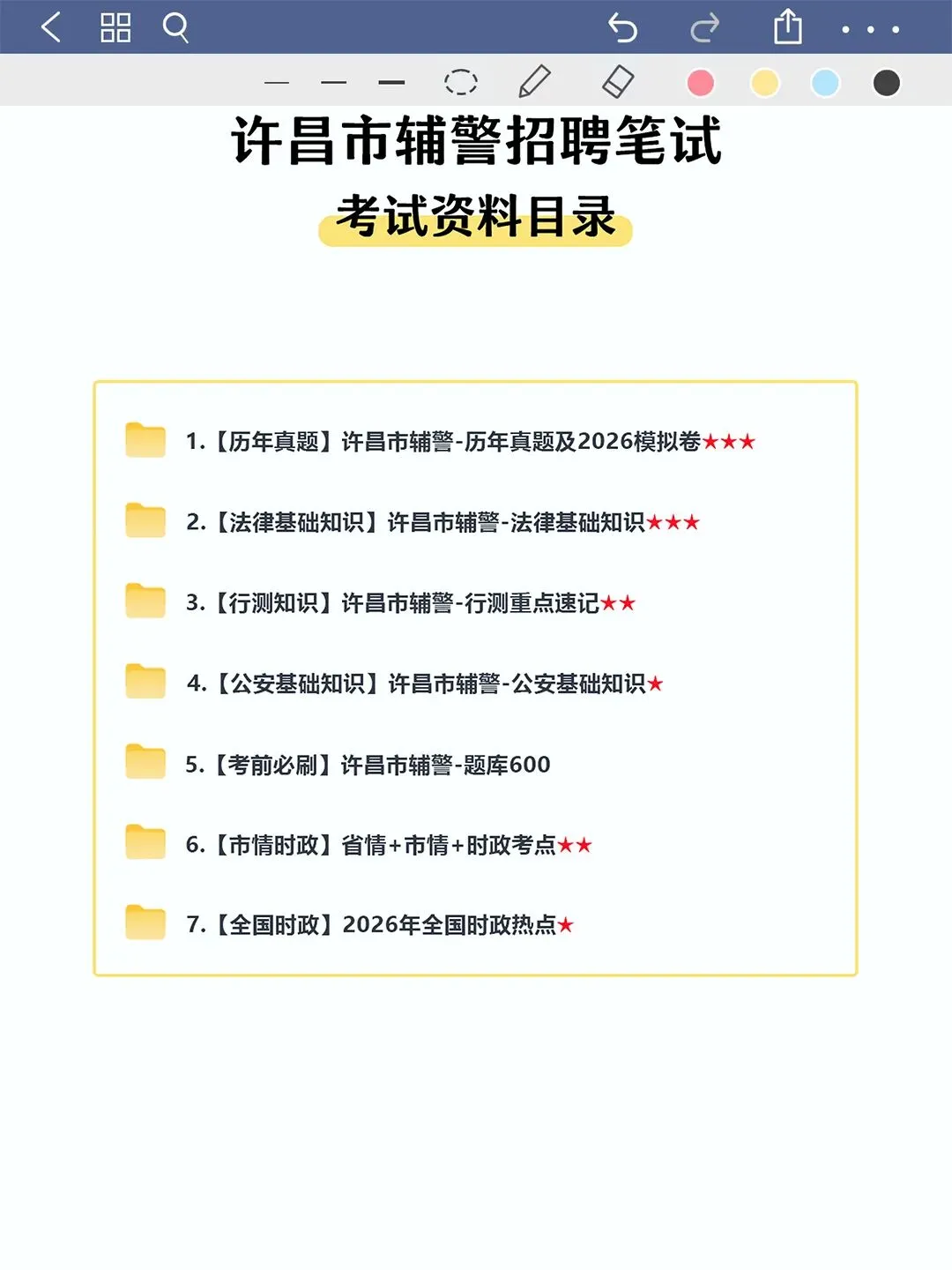Pick the pink color swatch
Screen dimensions: 952x1270
point(701,83)
